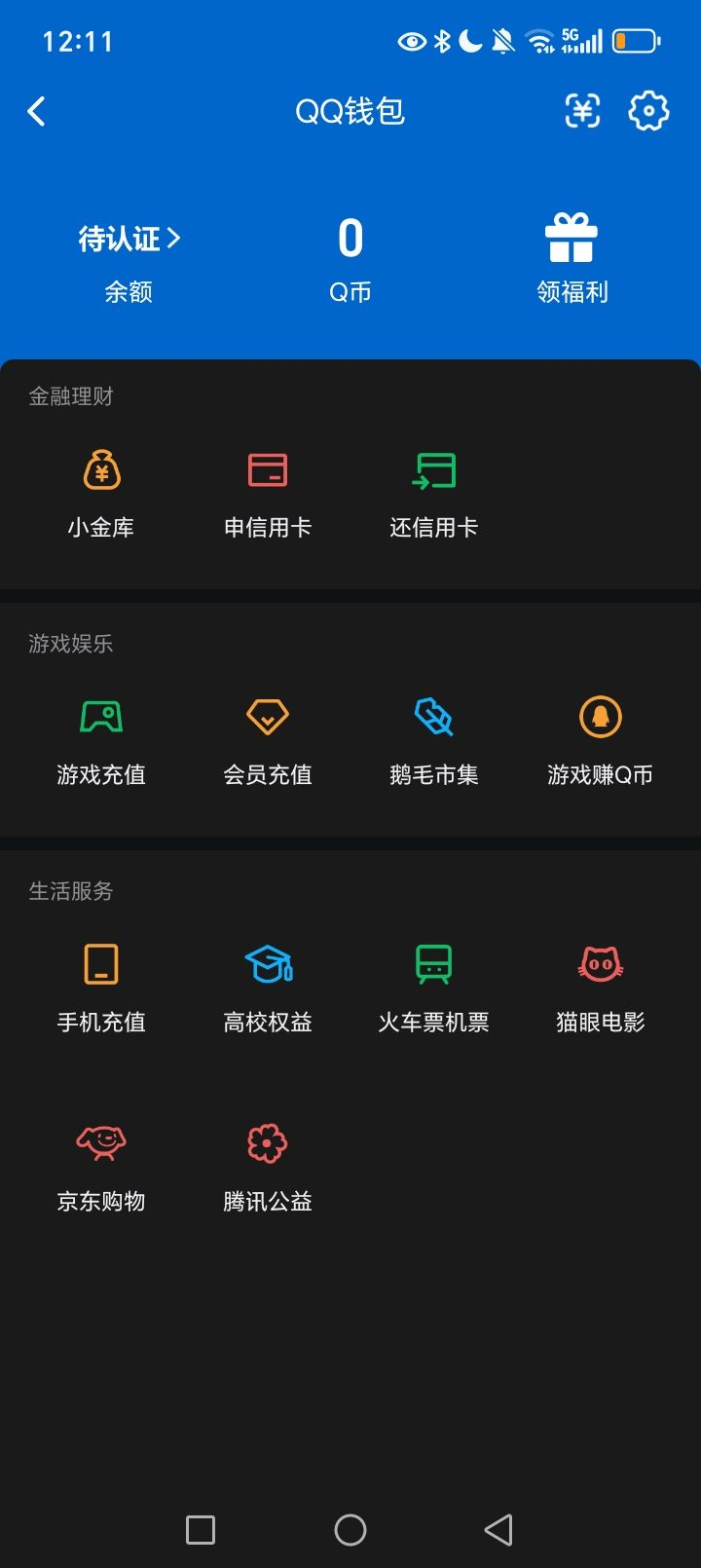Image resolution: width=701 pixels, height=1568 pixels.
Task: Open the payment code scanner icon
Action: [x=582, y=112]
